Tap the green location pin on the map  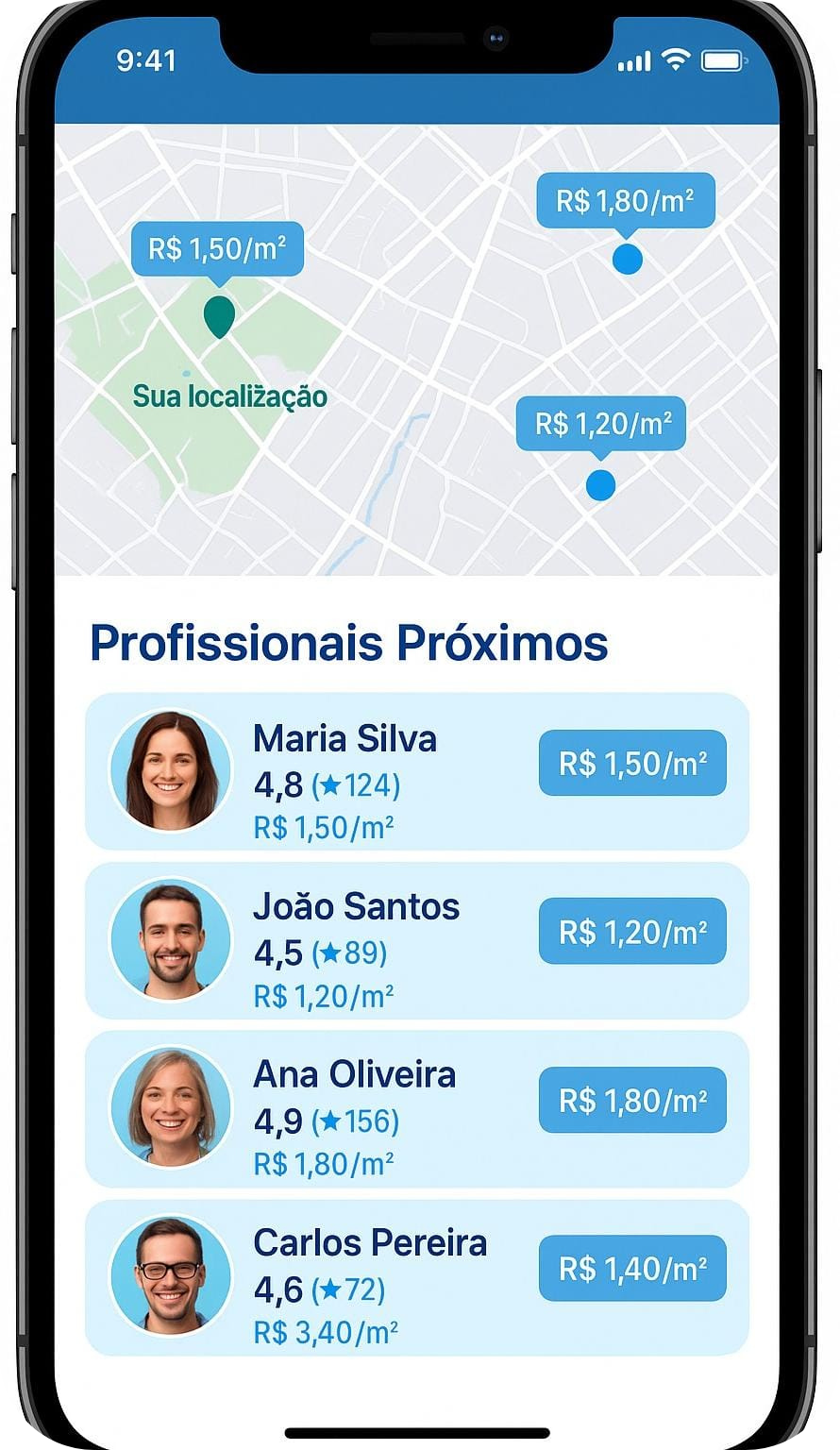pyautogui.click(x=220, y=314)
